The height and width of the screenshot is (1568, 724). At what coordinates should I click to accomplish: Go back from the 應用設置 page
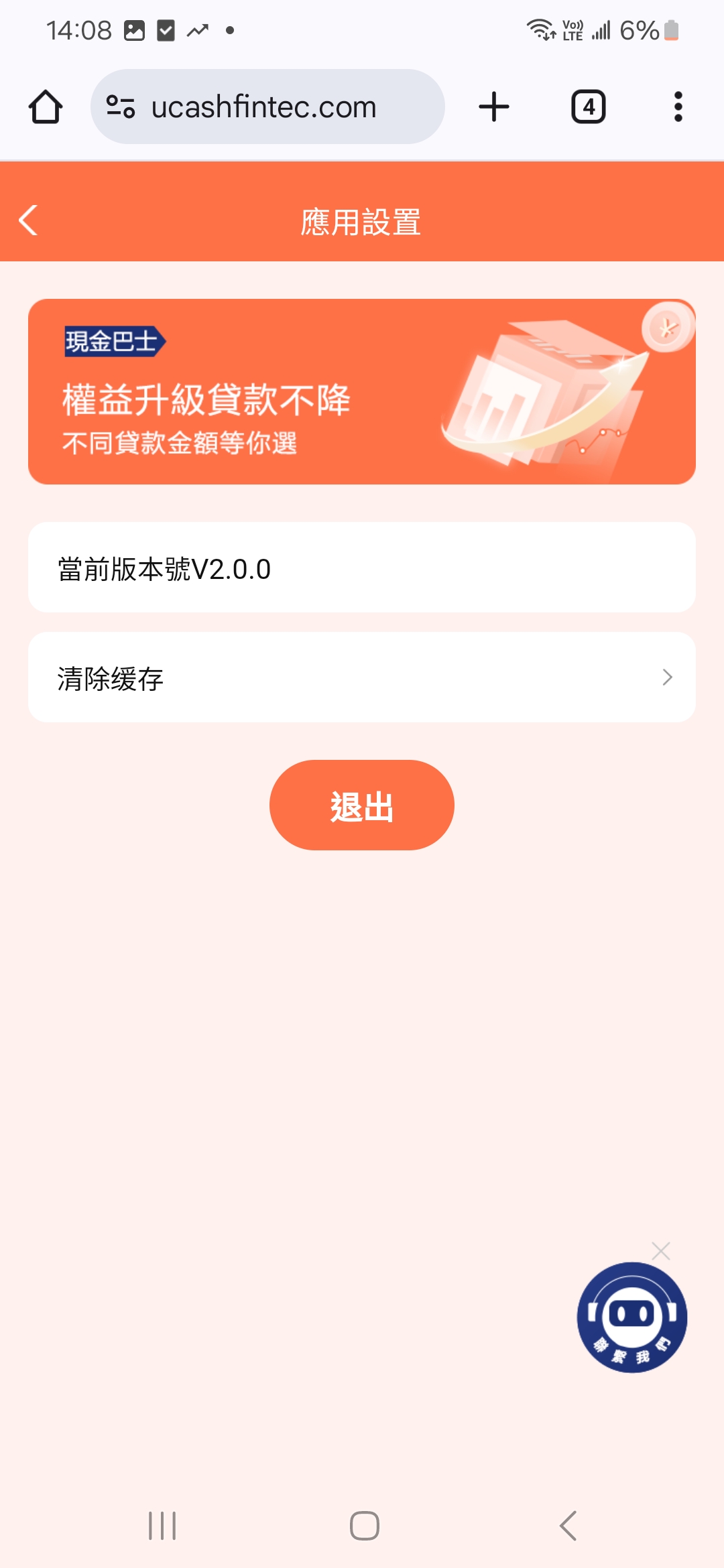pos(28,220)
